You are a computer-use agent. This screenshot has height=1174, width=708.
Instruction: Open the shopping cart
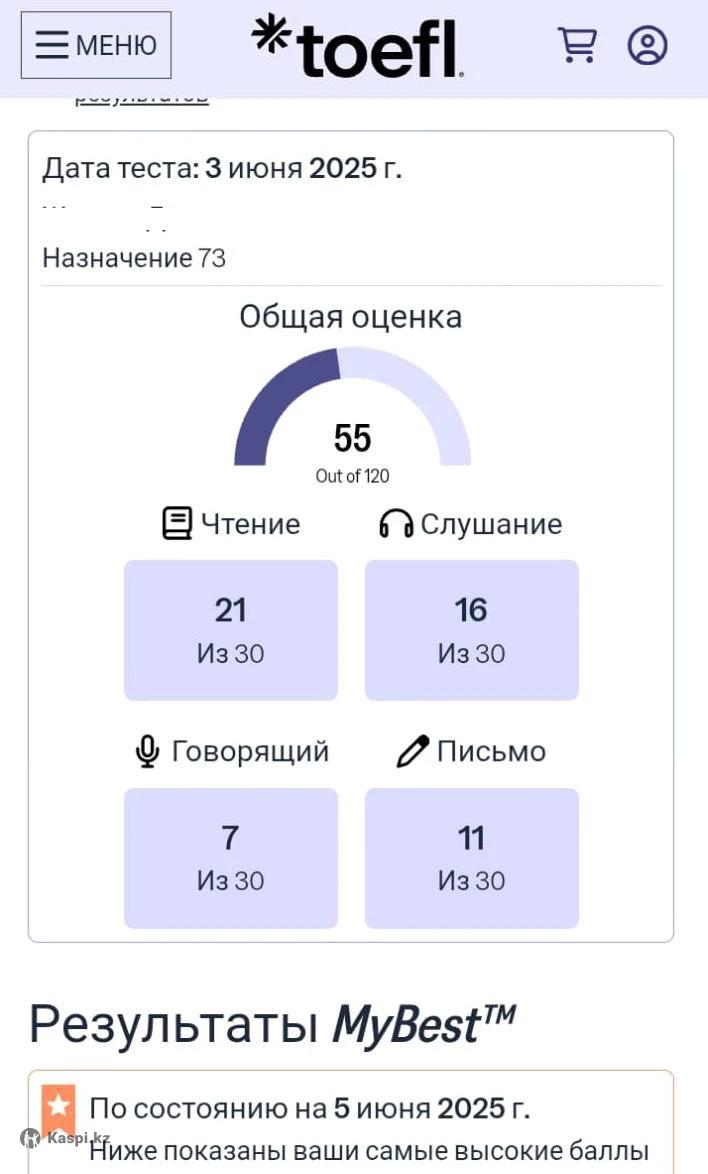577,45
